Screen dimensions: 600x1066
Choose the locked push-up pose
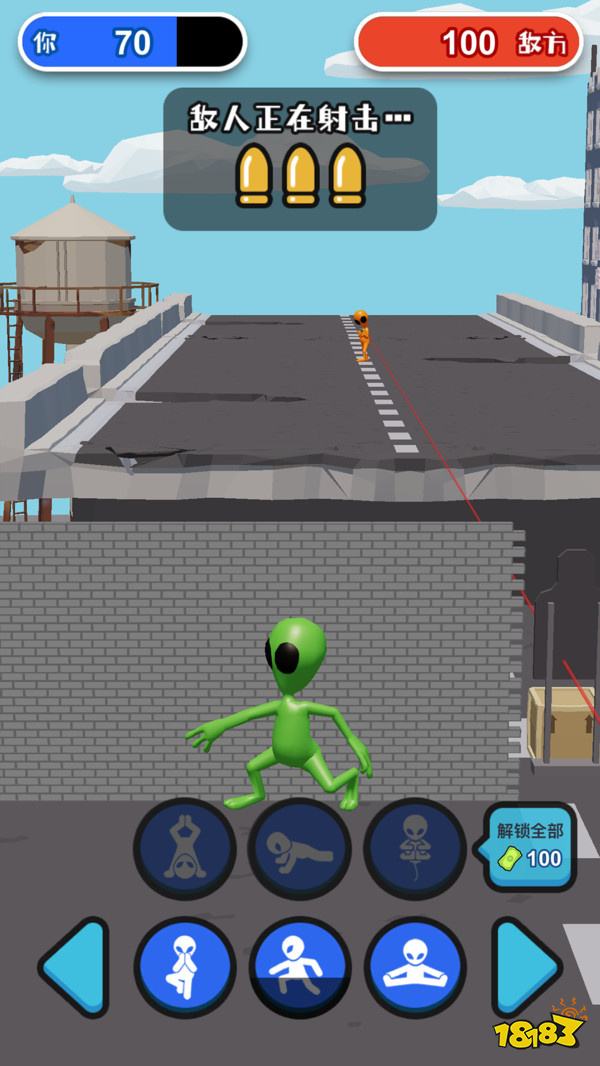(300, 849)
